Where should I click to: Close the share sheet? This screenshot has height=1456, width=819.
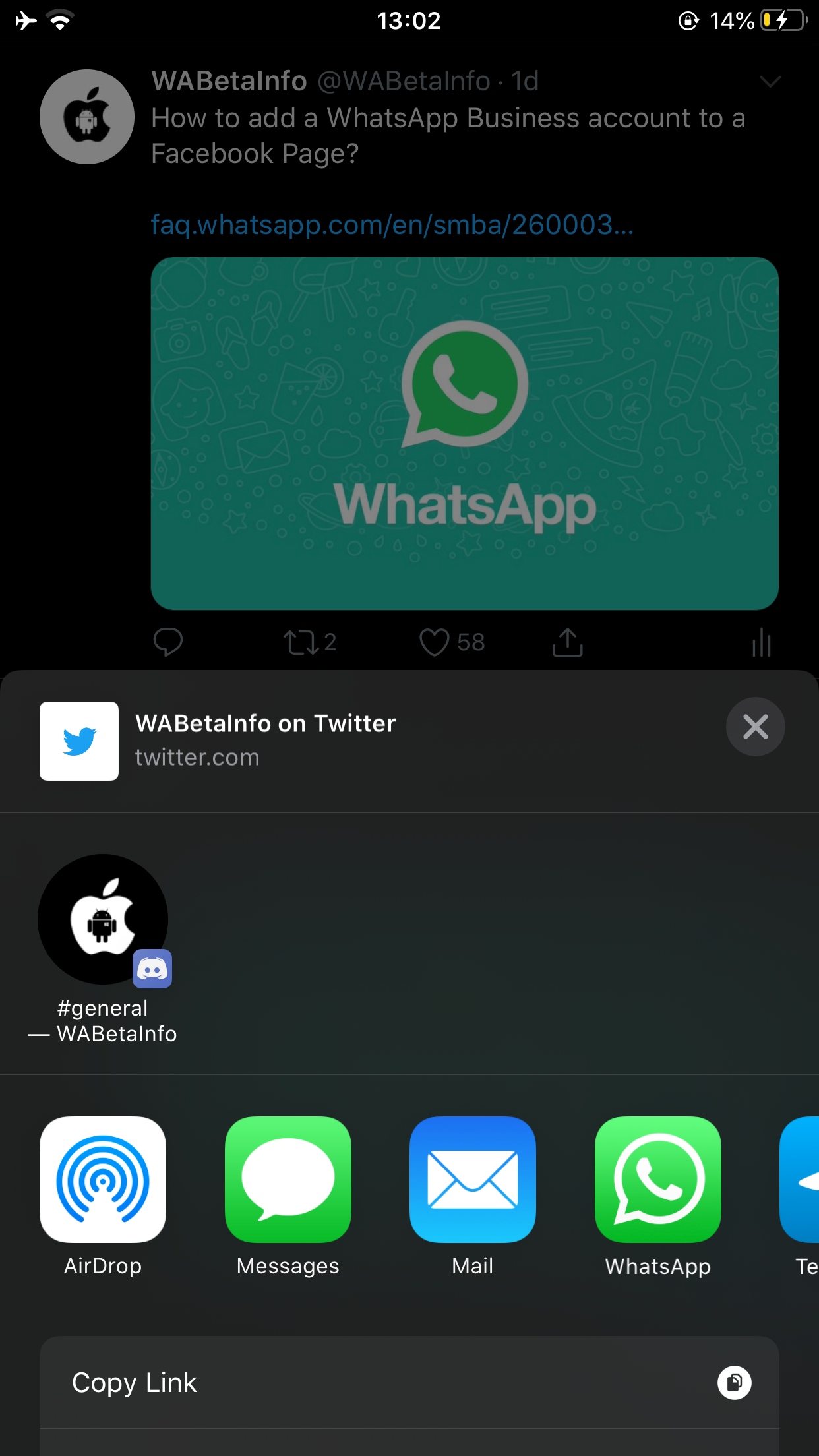[755, 727]
